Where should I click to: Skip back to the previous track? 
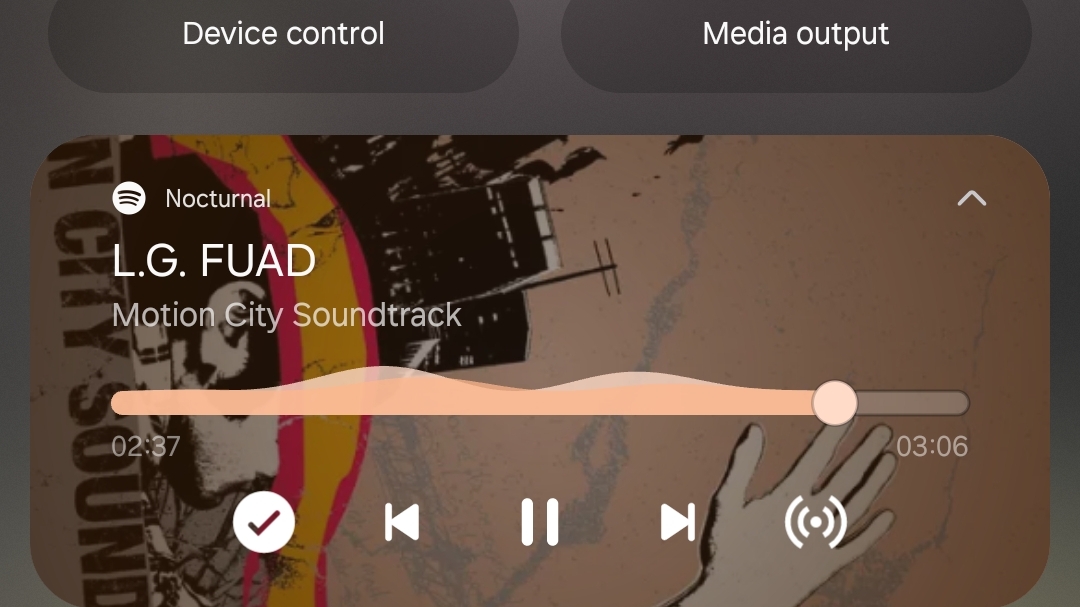[x=402, y=522]
